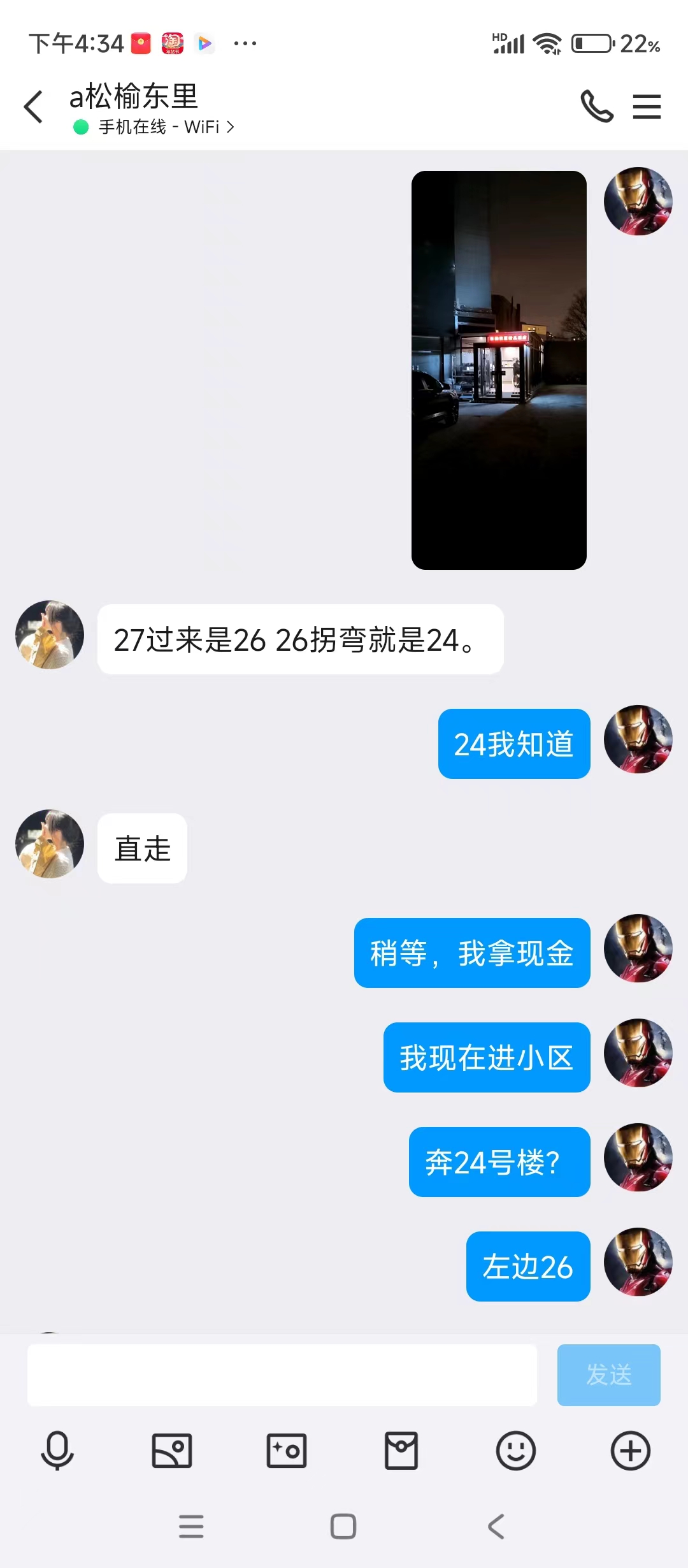Open the photo gallery picker
The image size is (688, 1568).
click(x=172, y=1451)
